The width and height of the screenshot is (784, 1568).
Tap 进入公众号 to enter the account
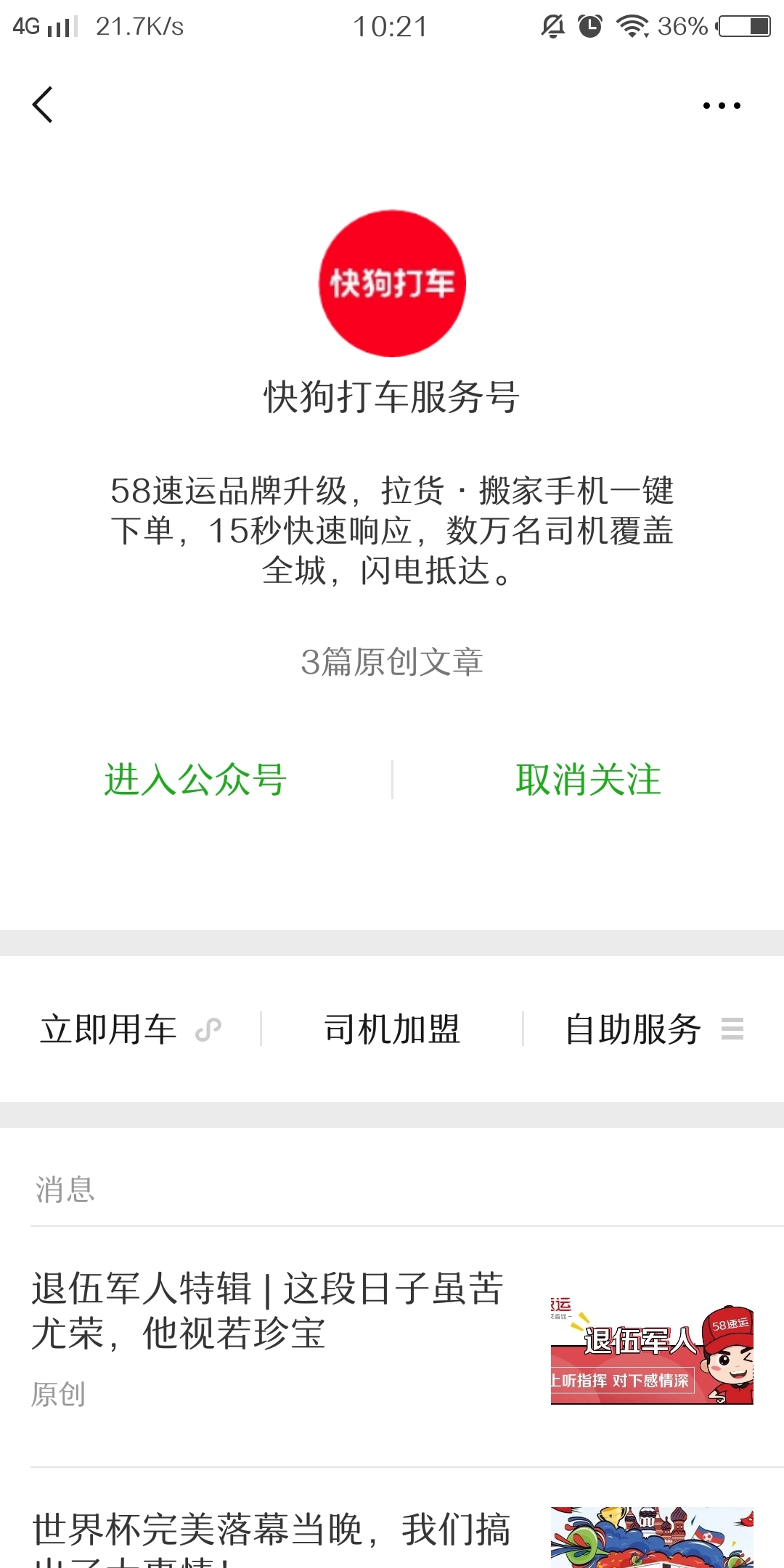pos(195,780)
